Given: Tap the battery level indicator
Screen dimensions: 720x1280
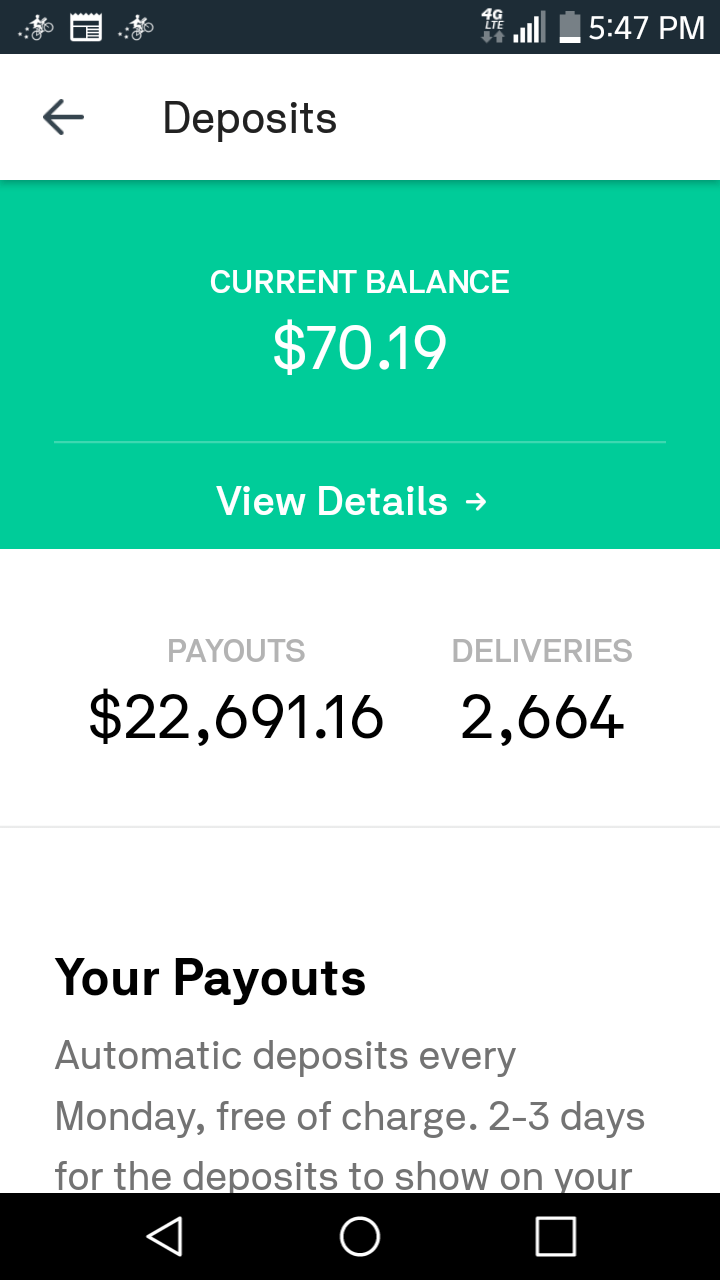Looking at the screenshot, I should point(568,27).
